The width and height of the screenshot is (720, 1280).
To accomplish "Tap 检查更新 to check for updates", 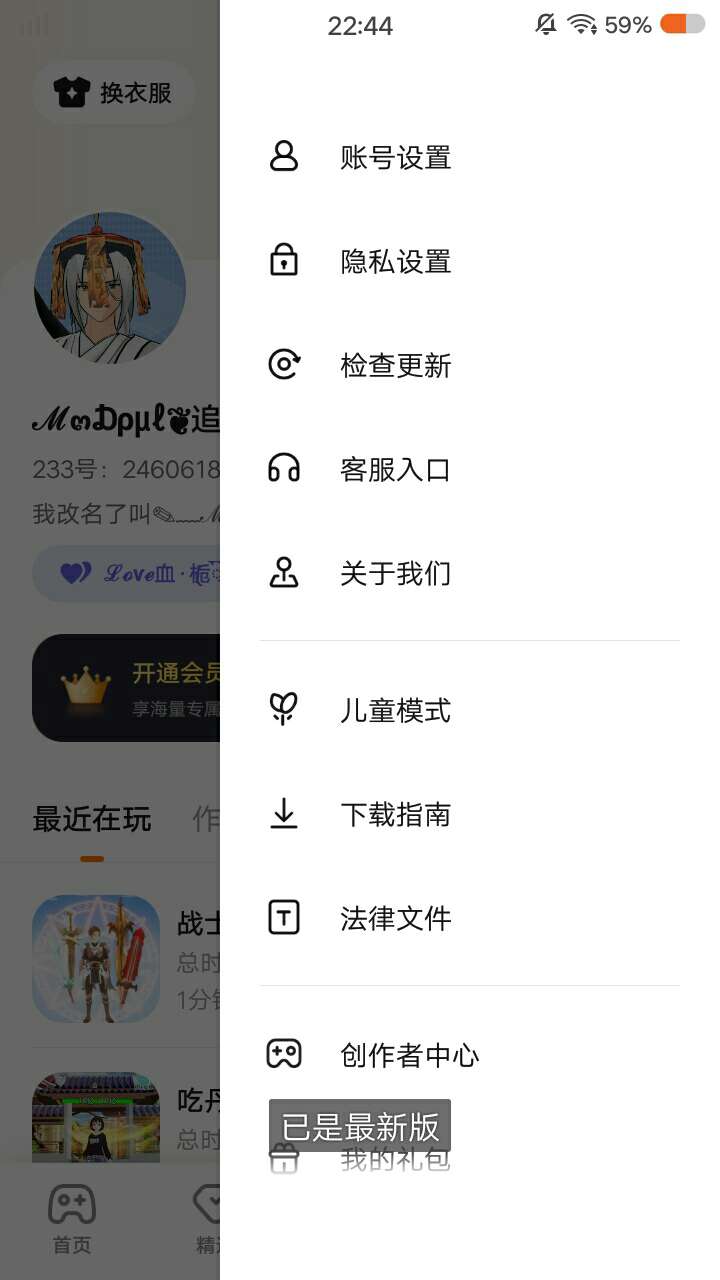I will 395,365.
